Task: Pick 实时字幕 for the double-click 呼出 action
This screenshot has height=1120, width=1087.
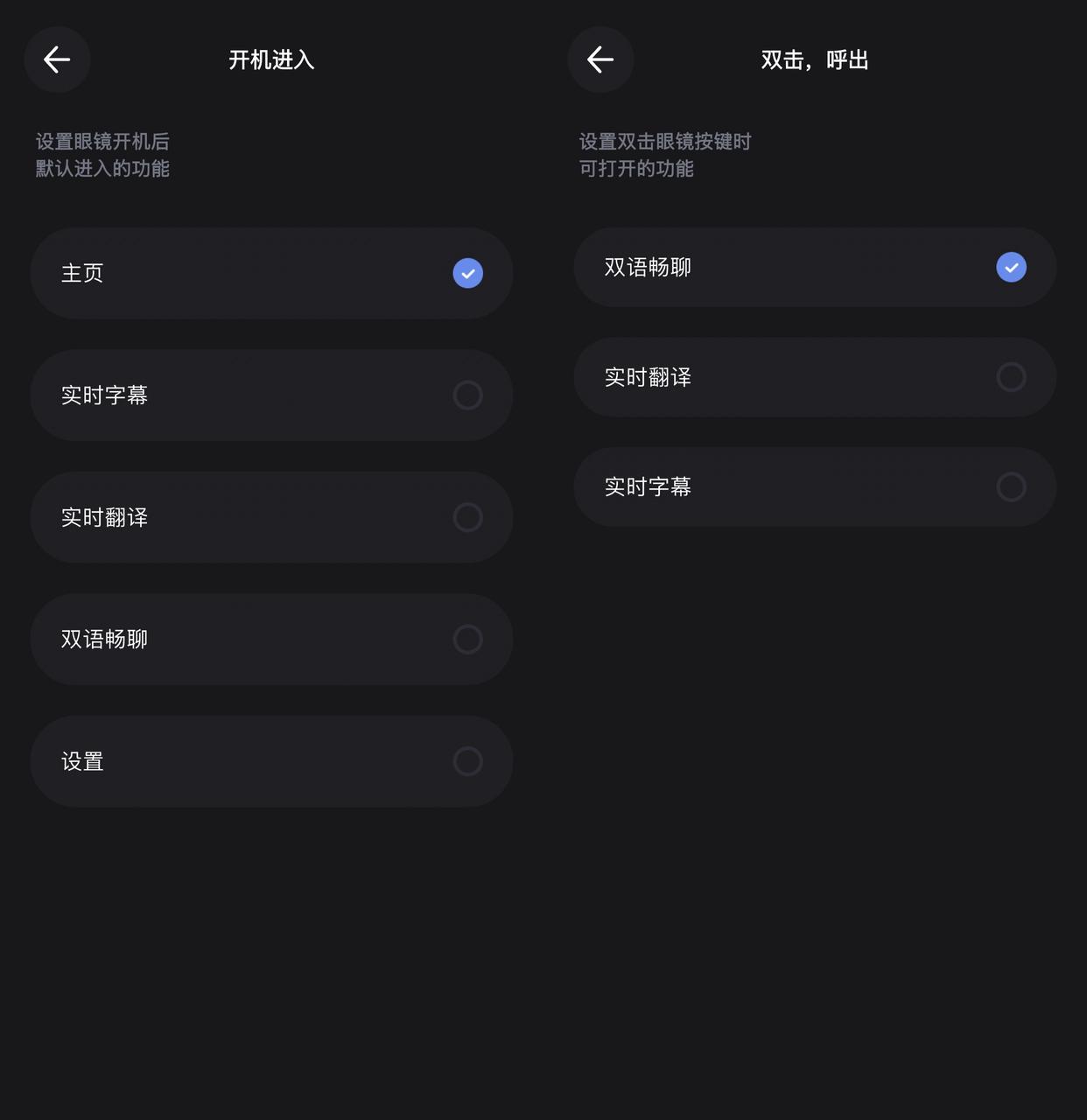Action: (815, 487)
